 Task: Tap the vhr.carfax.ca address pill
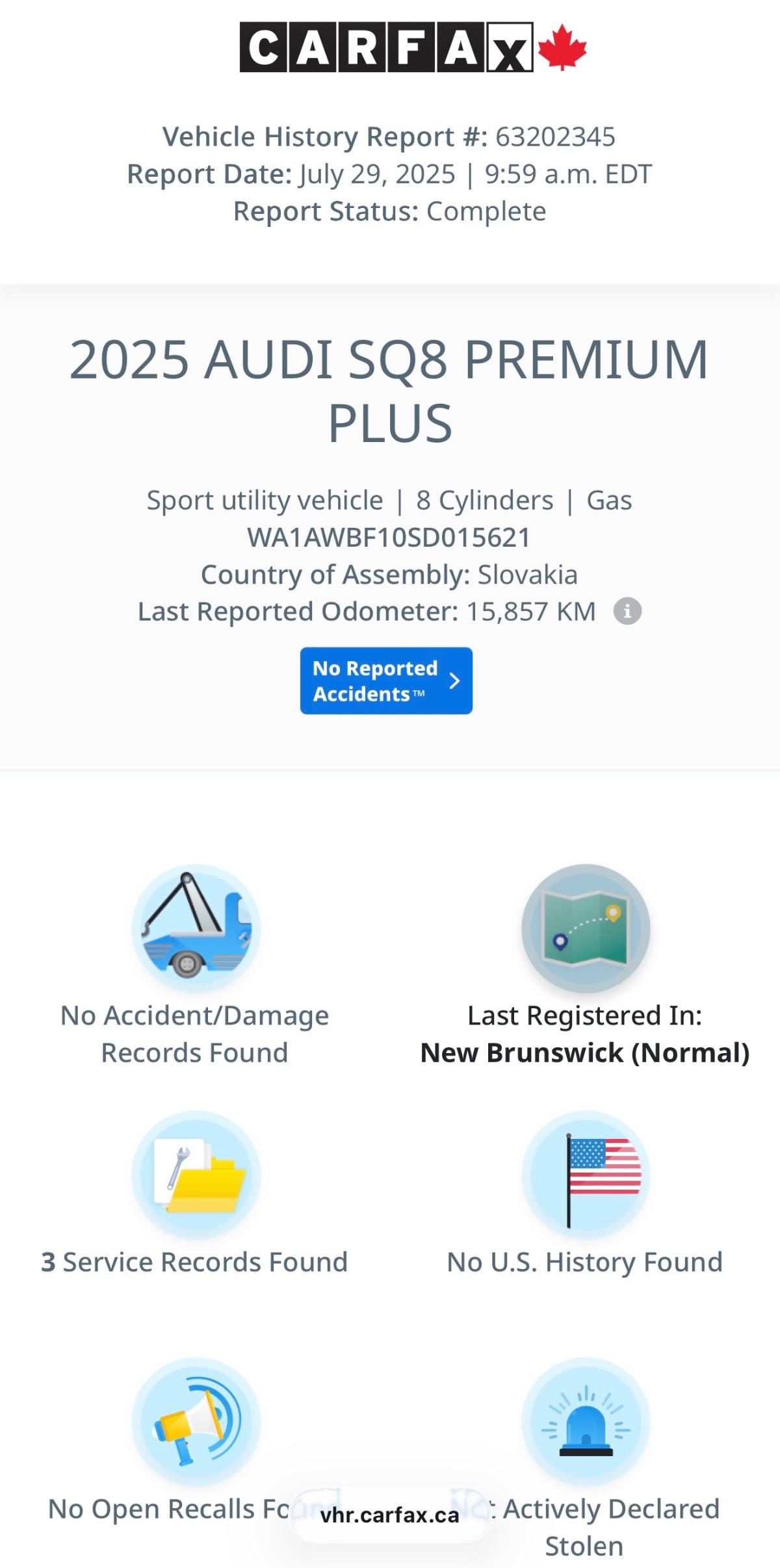pyautogui.click(x=389, y=1515)
